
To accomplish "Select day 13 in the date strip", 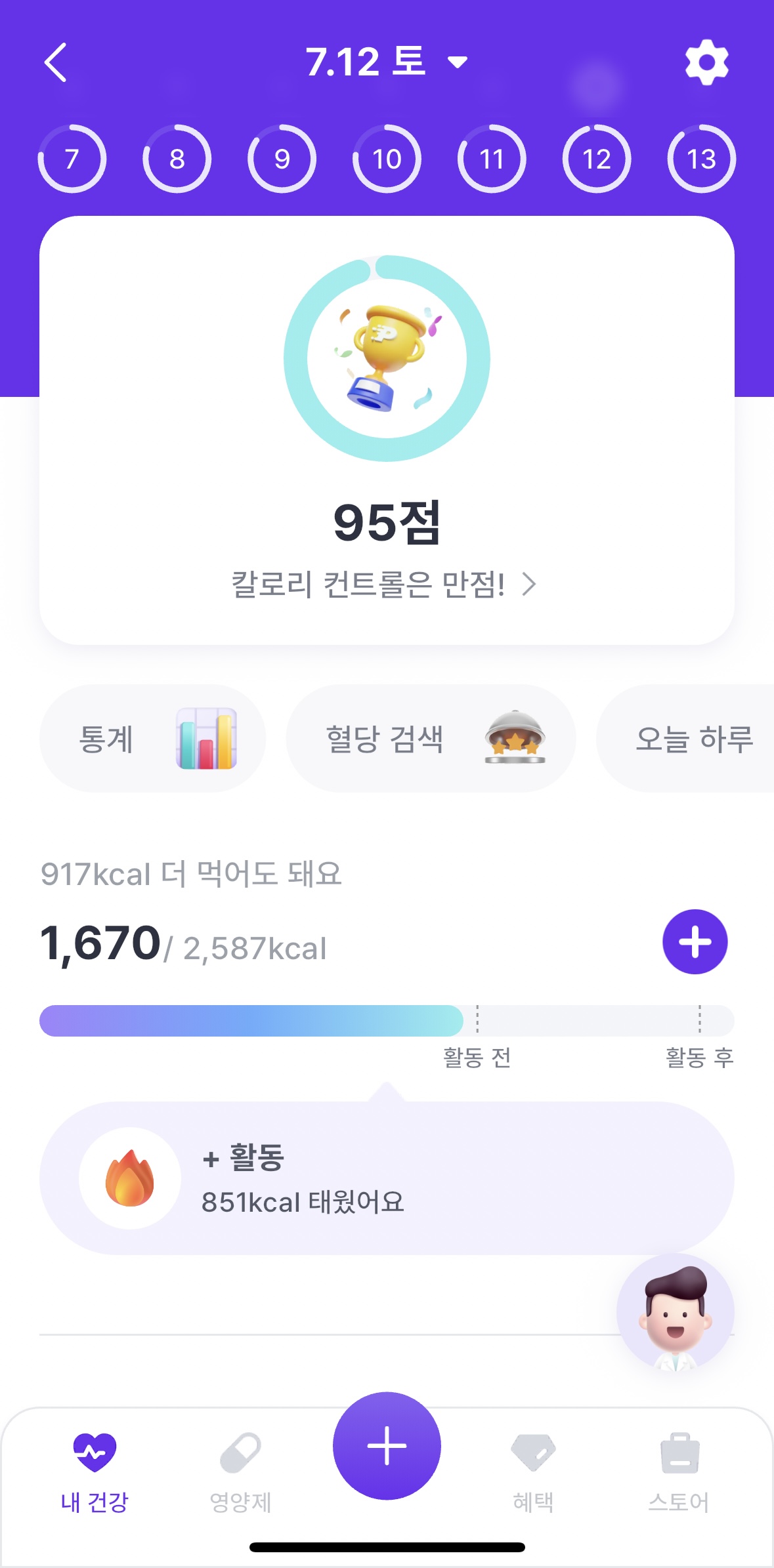I will tap(701, 159).
